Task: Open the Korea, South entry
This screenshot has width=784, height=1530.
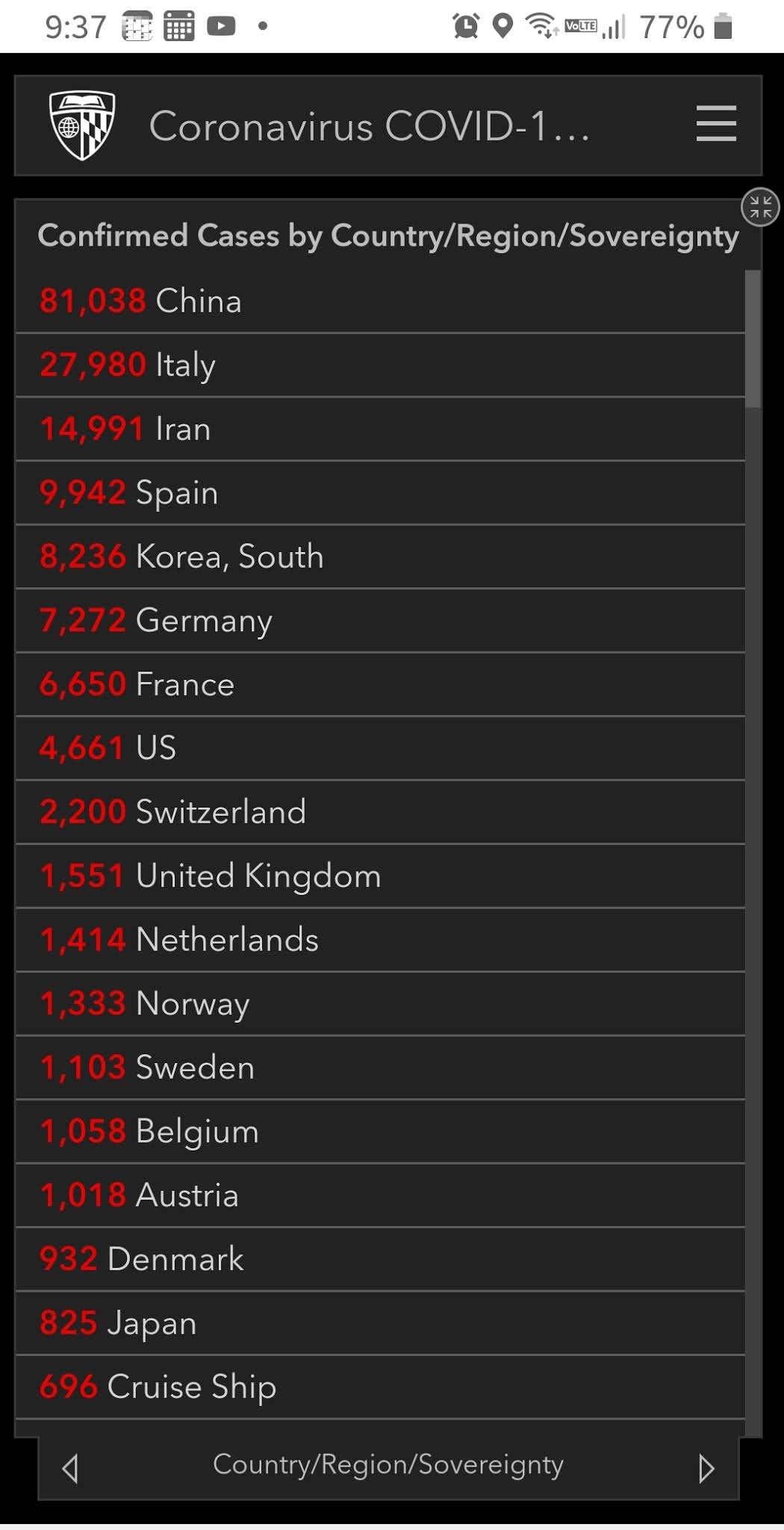Action: click(x=380, y=557)
